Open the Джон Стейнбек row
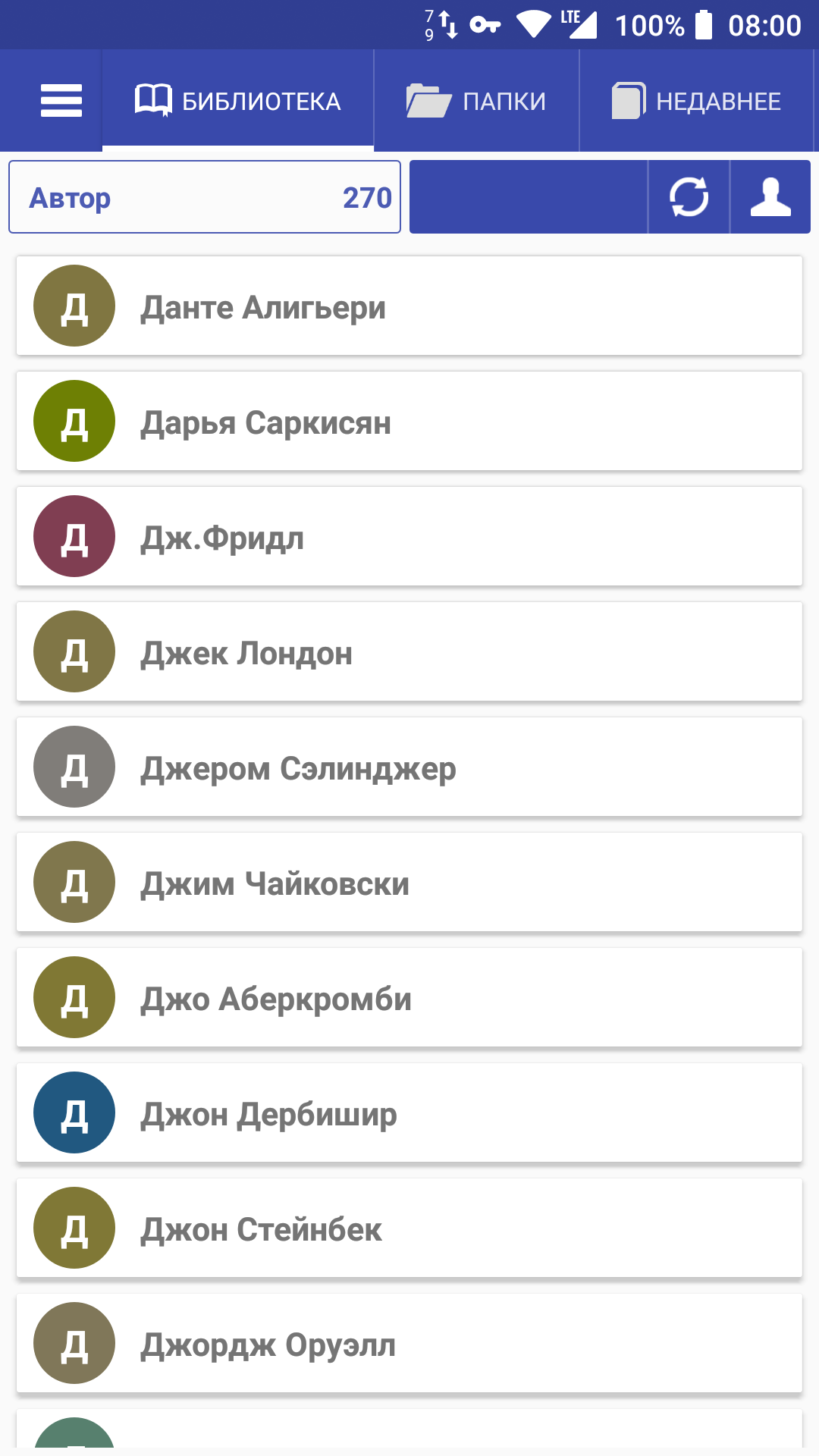This screenshot has height=1456, width=819. point(409,1228)
